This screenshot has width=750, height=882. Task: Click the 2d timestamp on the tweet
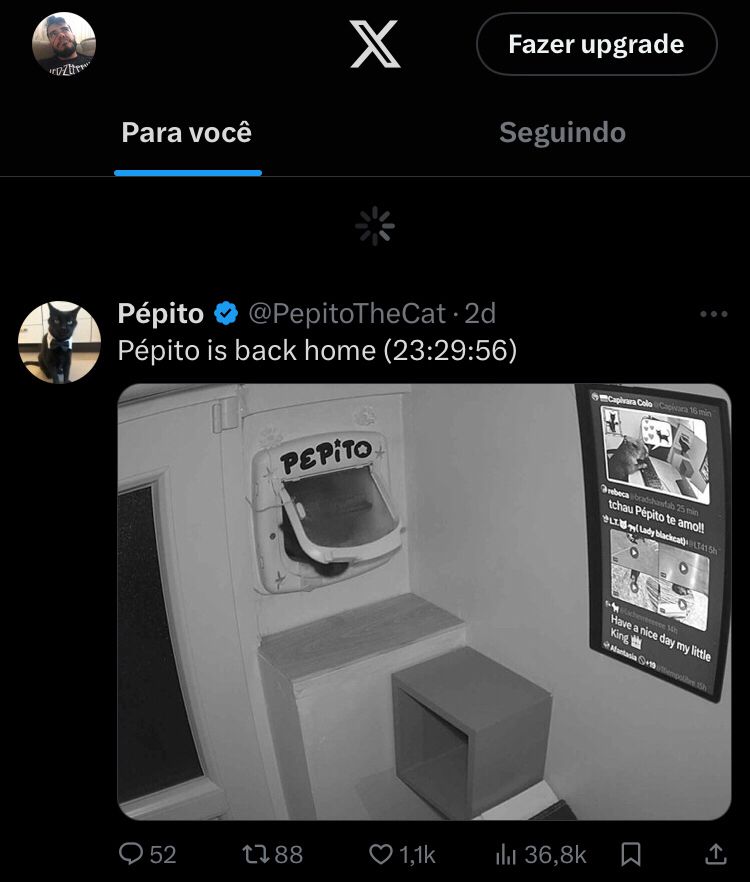point(478,313)
